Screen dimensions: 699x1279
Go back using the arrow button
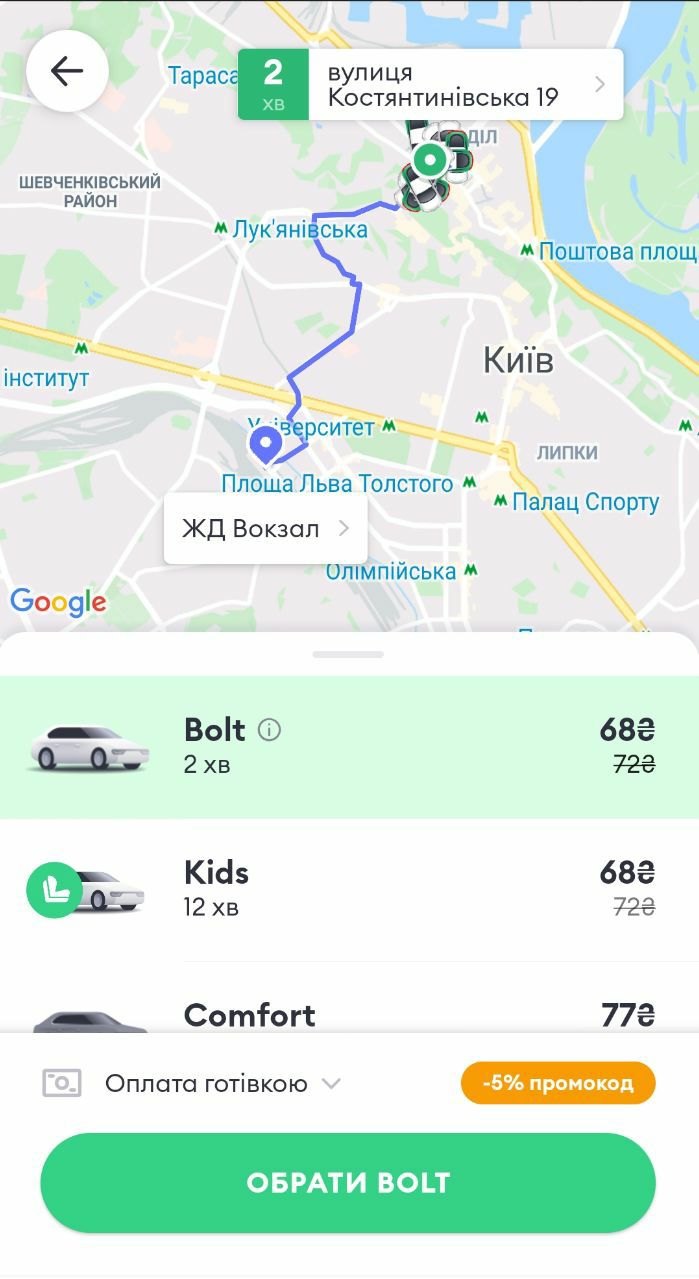67,71
